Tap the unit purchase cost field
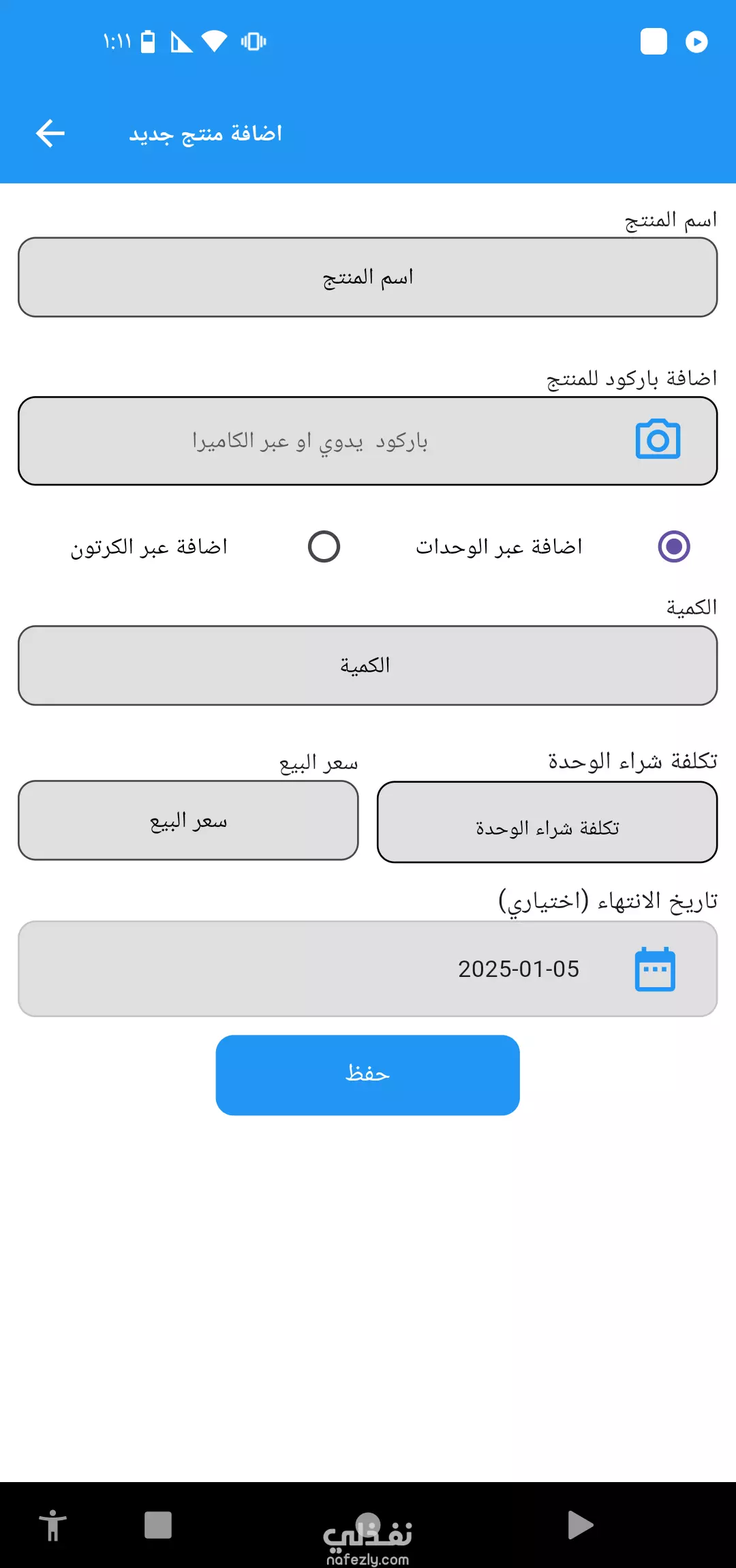 547,822
